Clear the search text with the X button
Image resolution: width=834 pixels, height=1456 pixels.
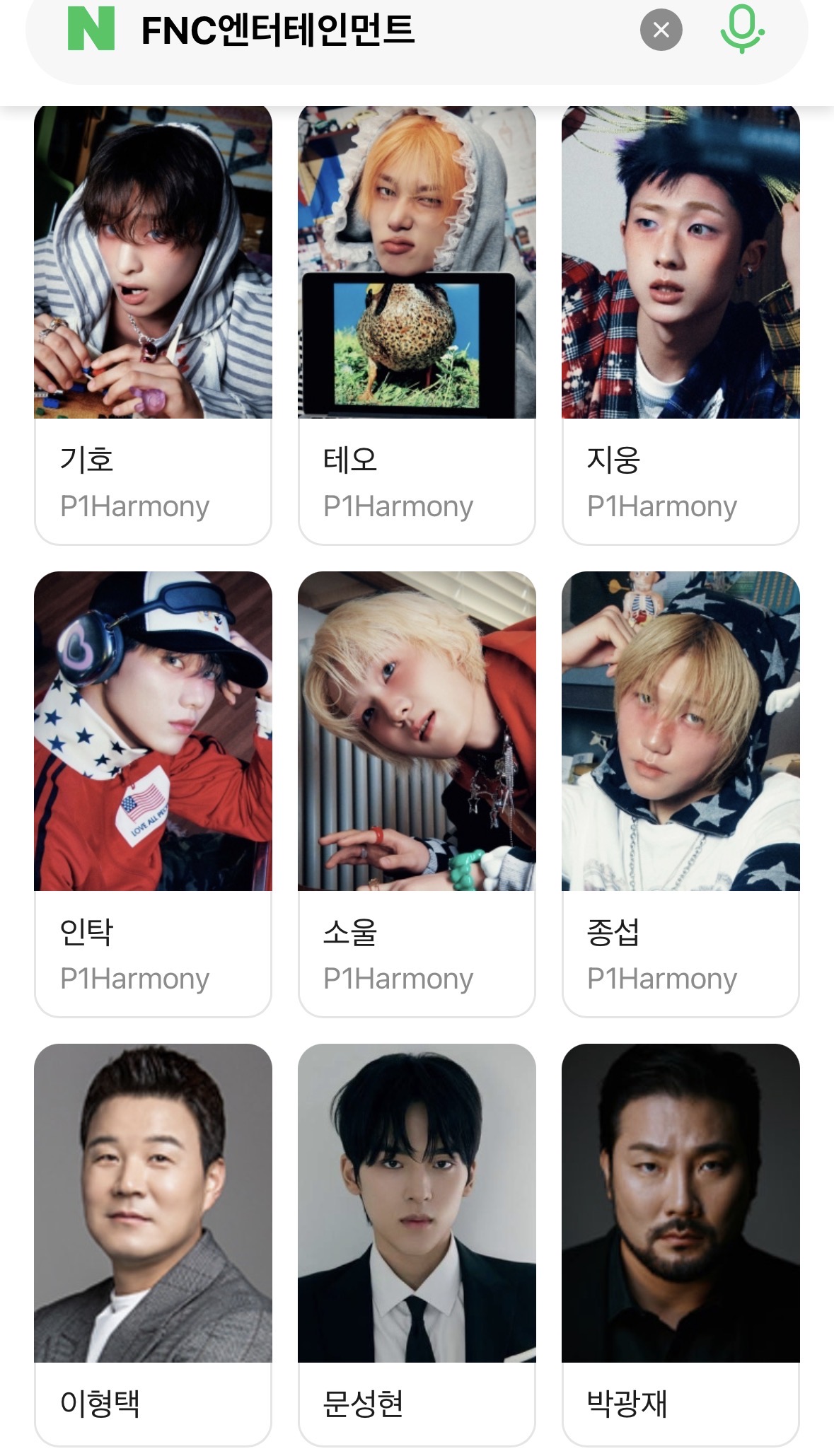click(x=661, y=30)
